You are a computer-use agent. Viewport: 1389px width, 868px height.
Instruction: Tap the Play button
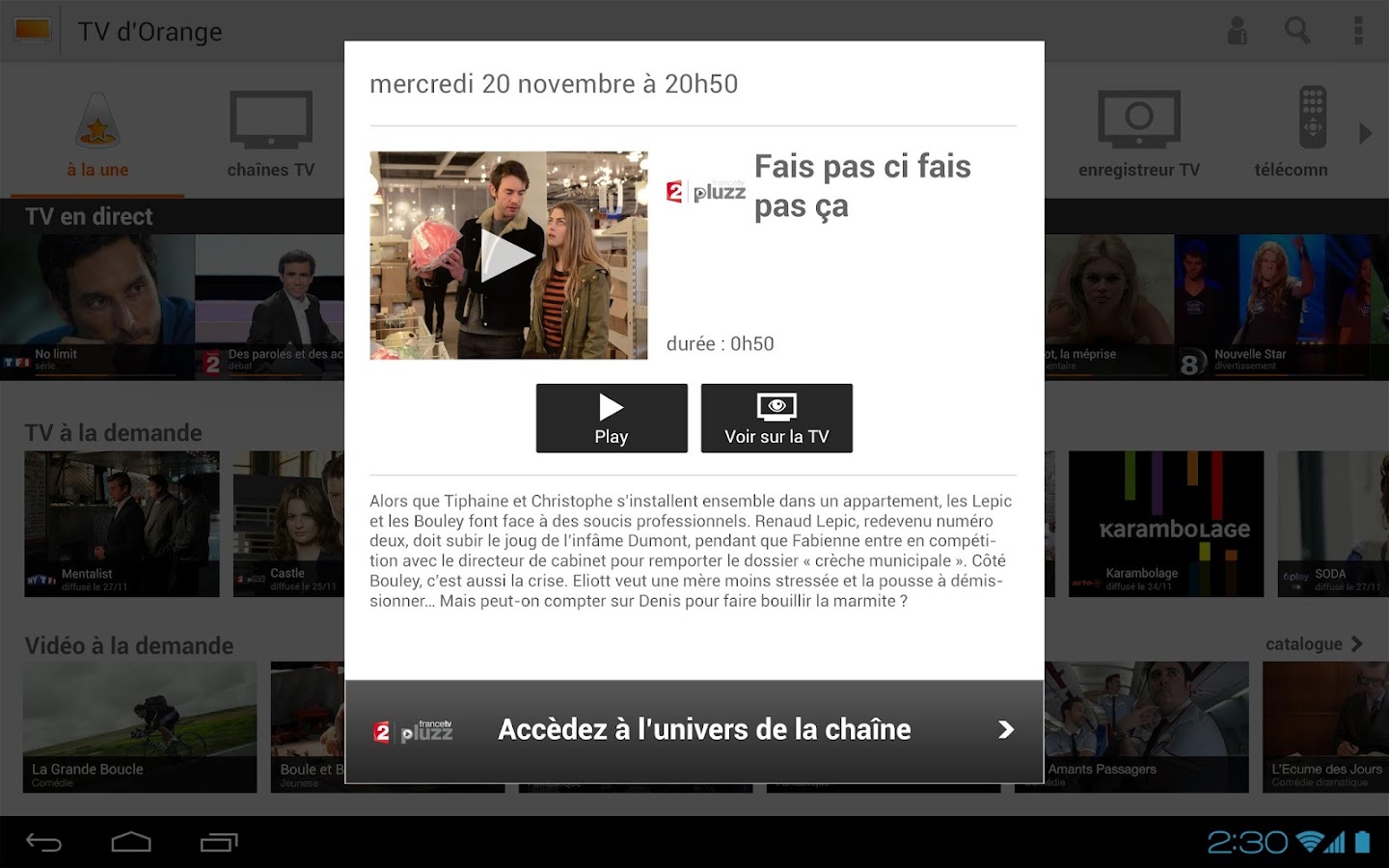coord(612,419)
